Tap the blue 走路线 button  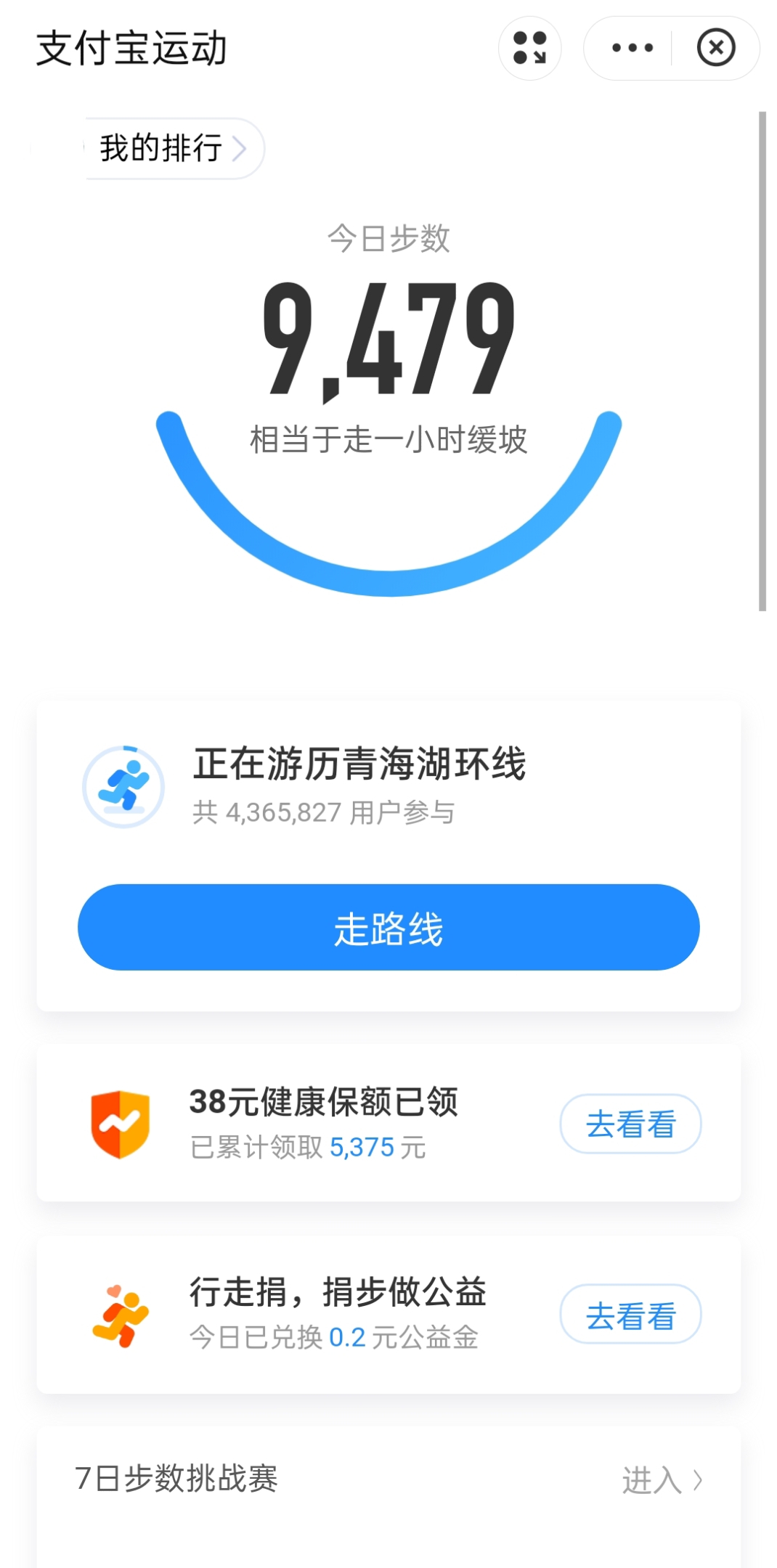[388, 927]
